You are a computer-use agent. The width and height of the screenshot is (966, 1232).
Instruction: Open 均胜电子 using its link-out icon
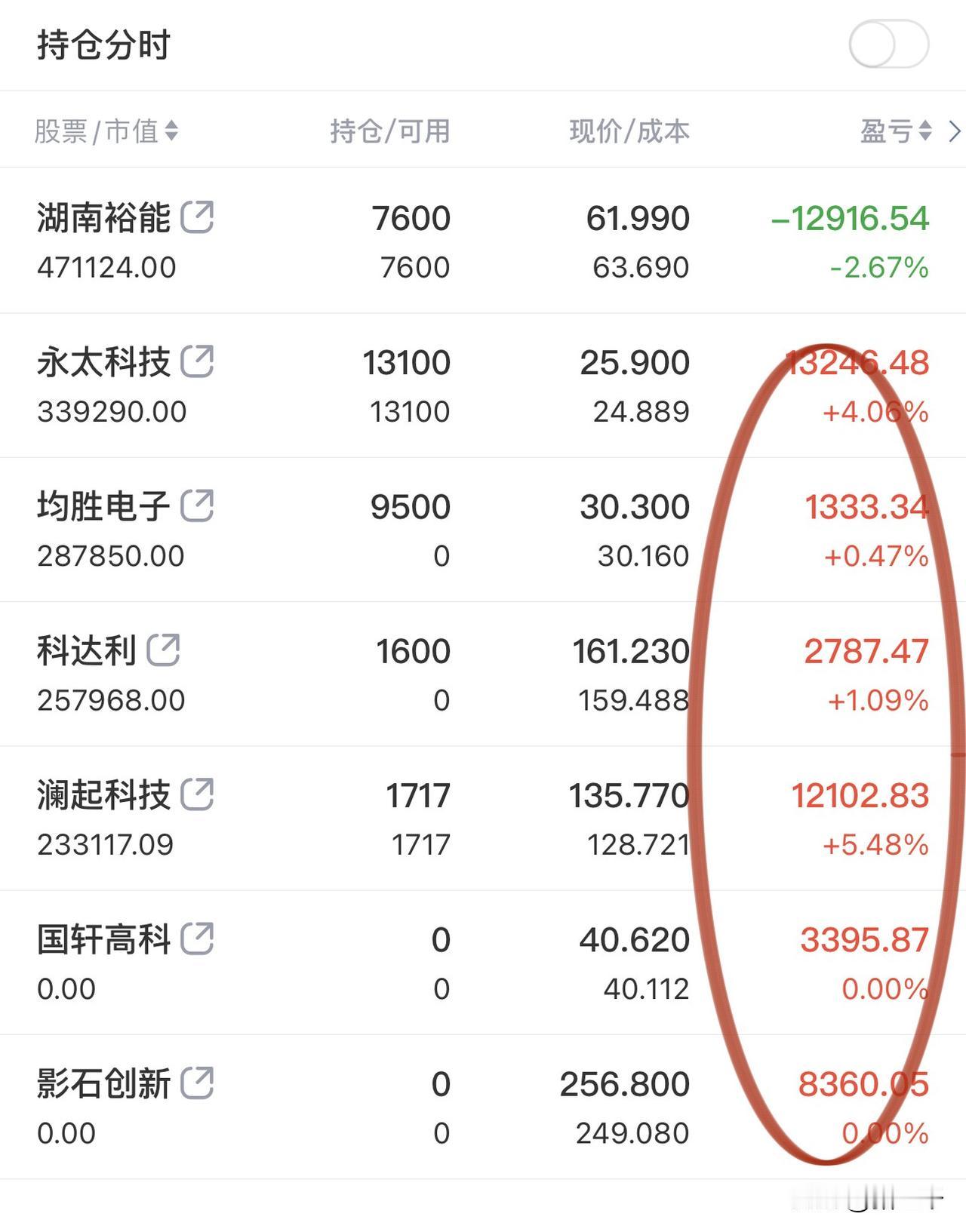[198, 505]
